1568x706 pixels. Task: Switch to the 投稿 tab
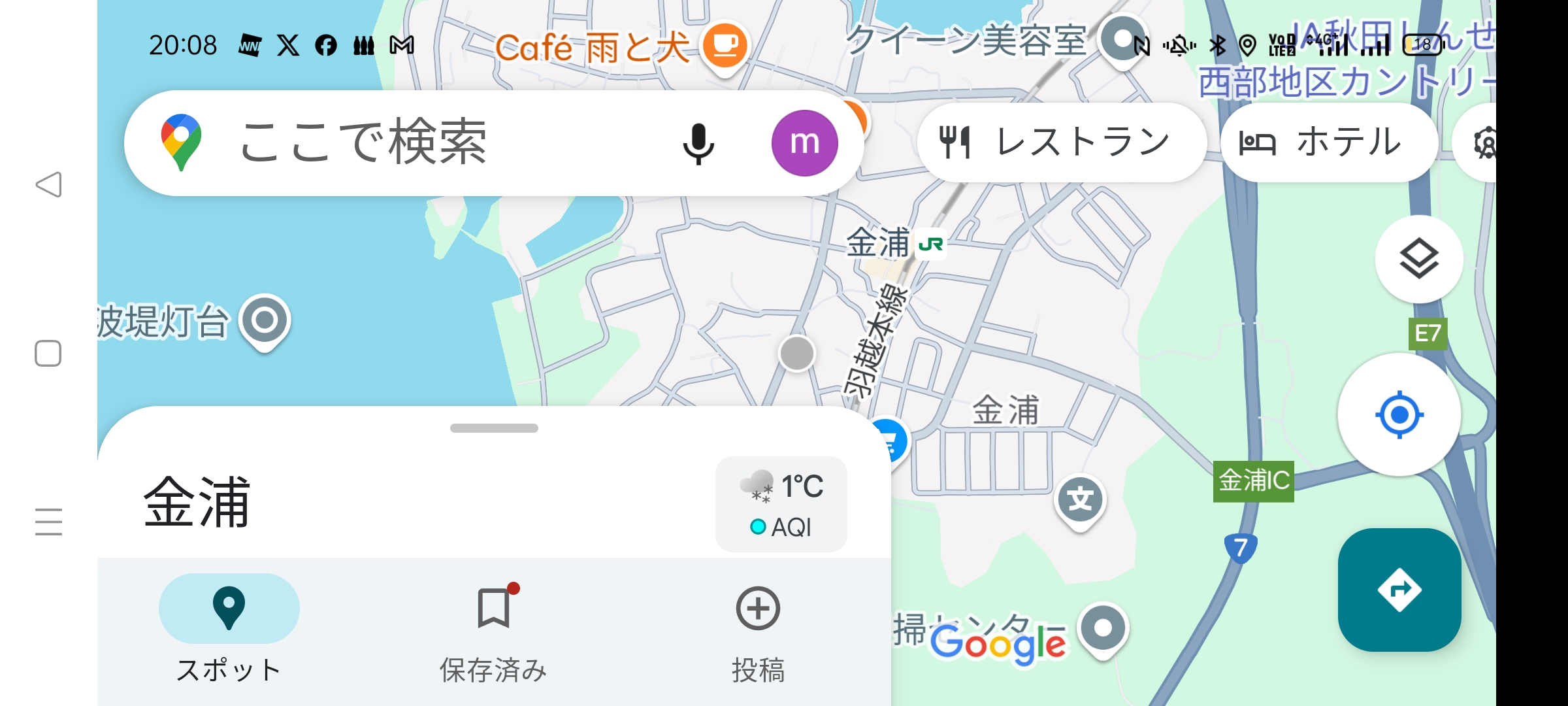pyautogui.click(x=757, y=628)
